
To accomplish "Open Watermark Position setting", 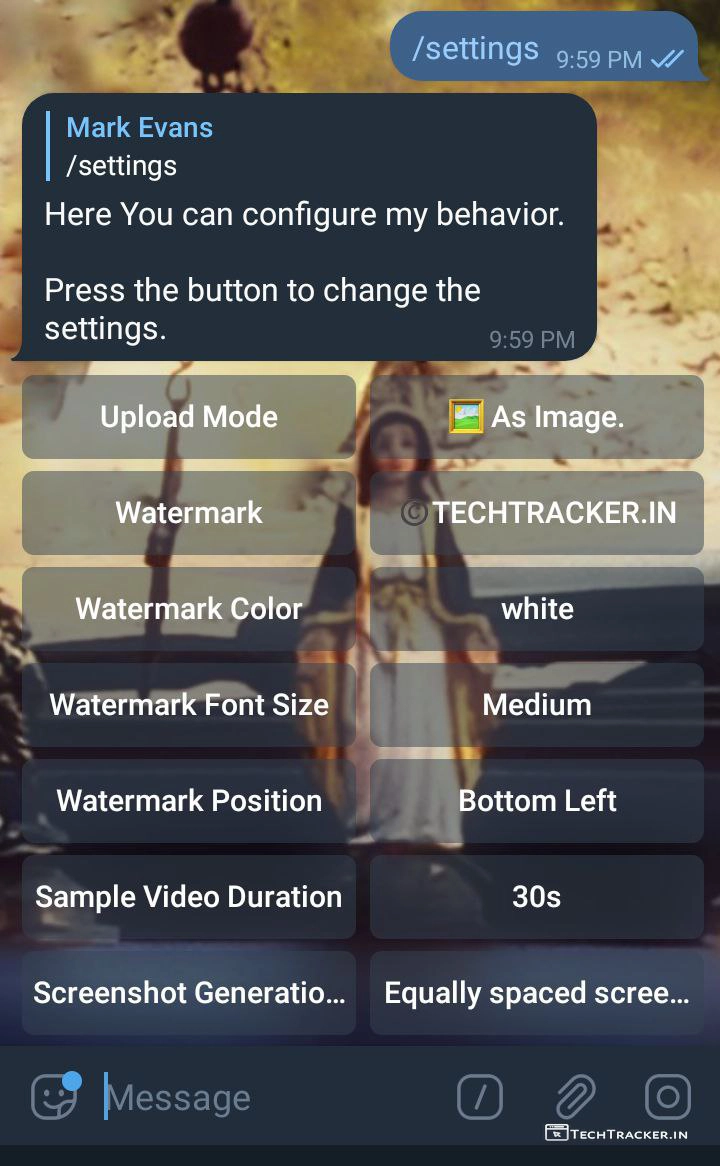I will pyautogui.click(x=189, y=801).
